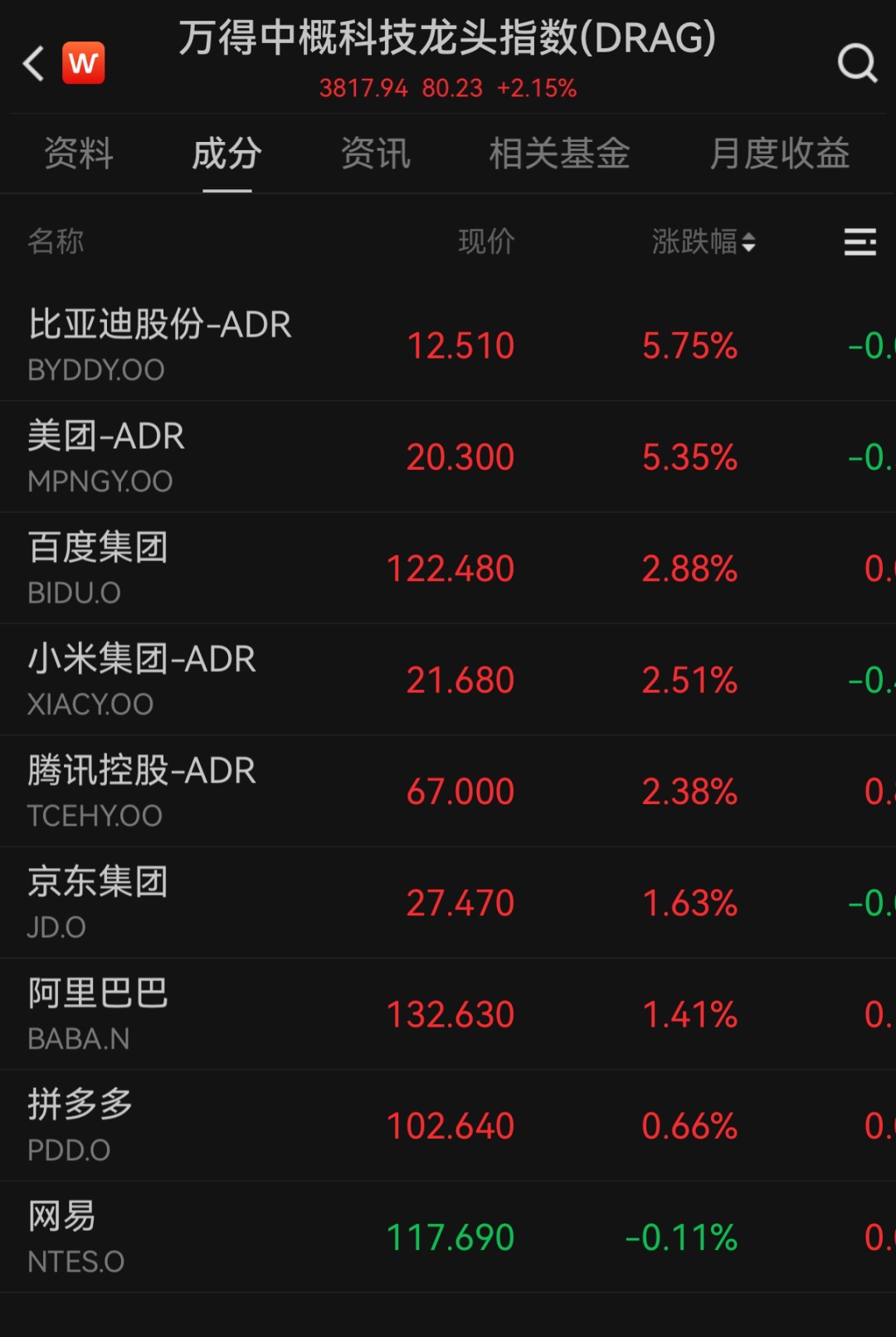Click the index value 3817.94 link
The height and width of the screenshot is (1337, 896).
[363, 87]
